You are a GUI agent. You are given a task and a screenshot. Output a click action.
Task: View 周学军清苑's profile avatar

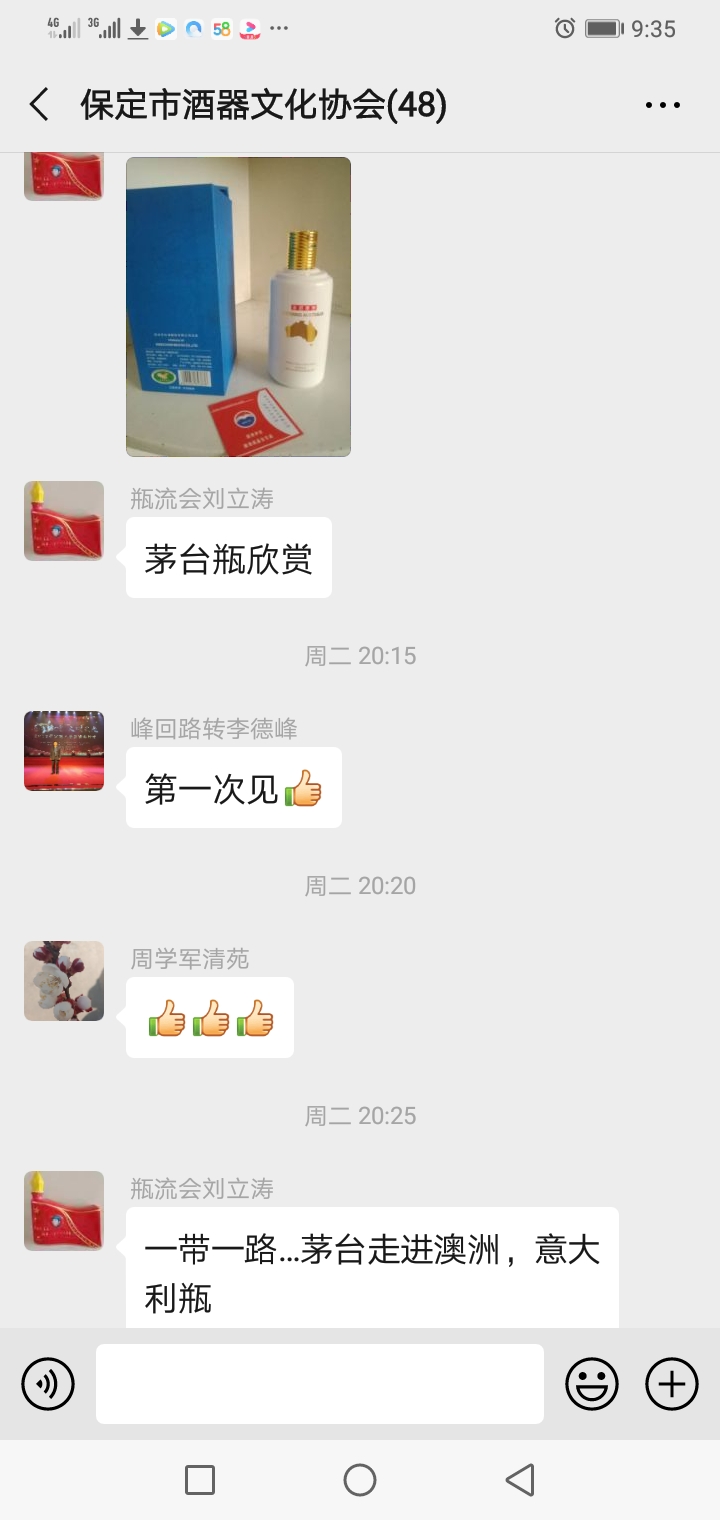point(64,981)
